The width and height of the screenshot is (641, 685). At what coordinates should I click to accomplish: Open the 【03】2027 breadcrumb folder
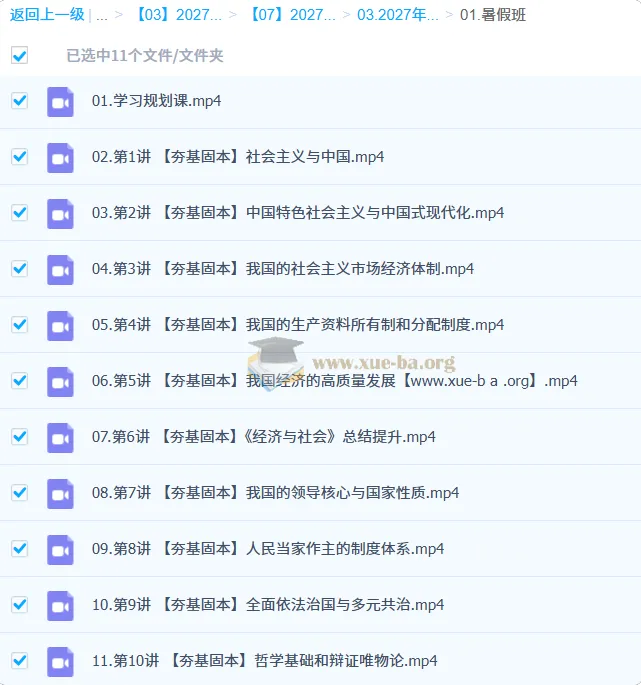[178, 15]
